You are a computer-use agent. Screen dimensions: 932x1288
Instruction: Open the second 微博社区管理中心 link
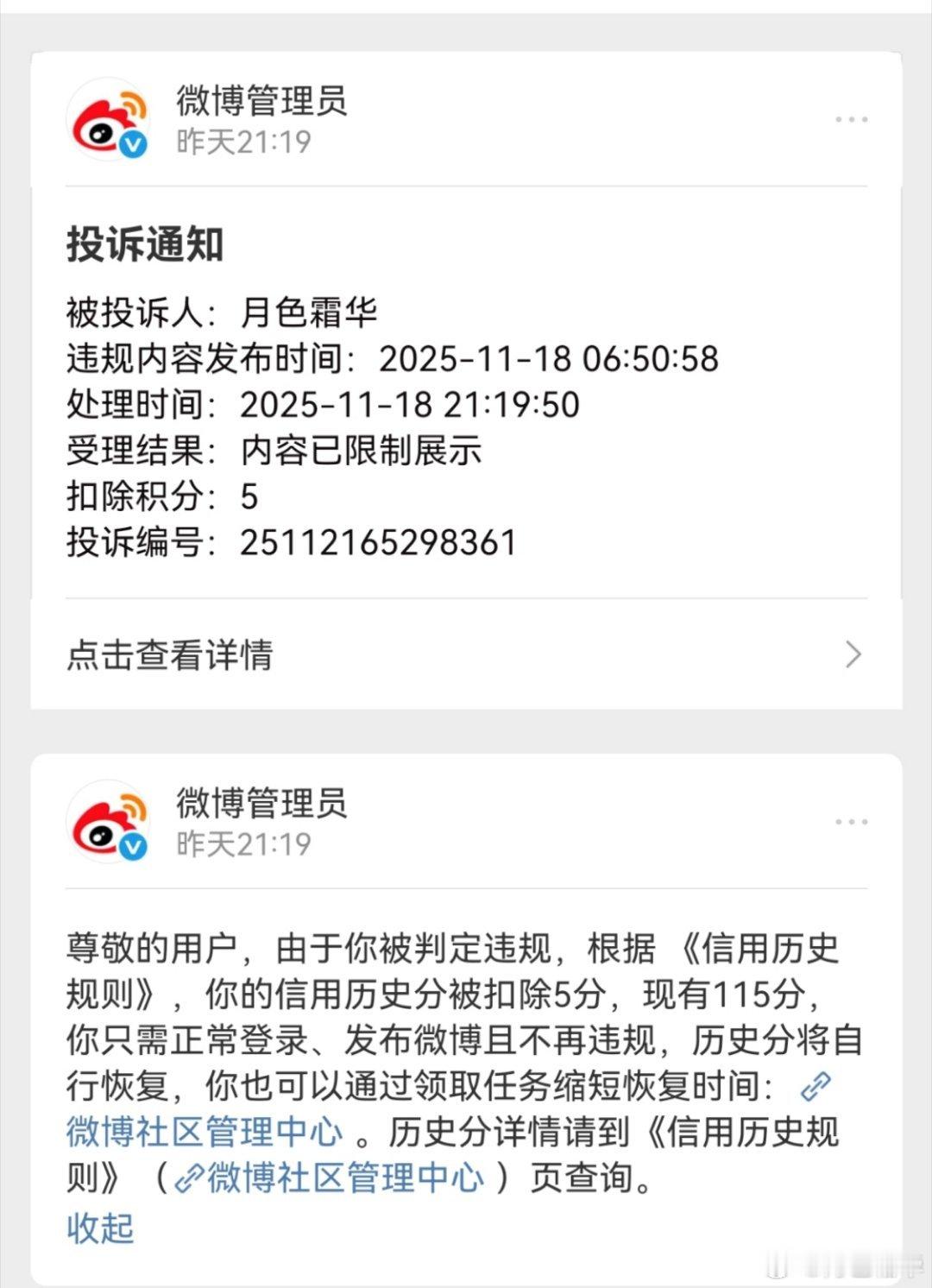point(341,1178)
